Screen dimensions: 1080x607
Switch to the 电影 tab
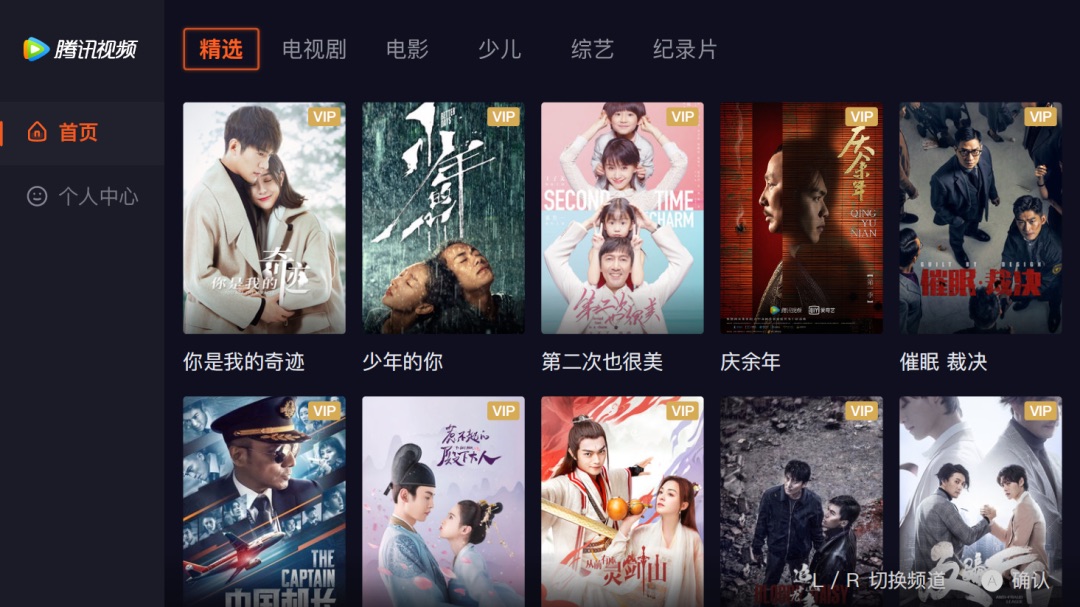click(x=407, y=49)
